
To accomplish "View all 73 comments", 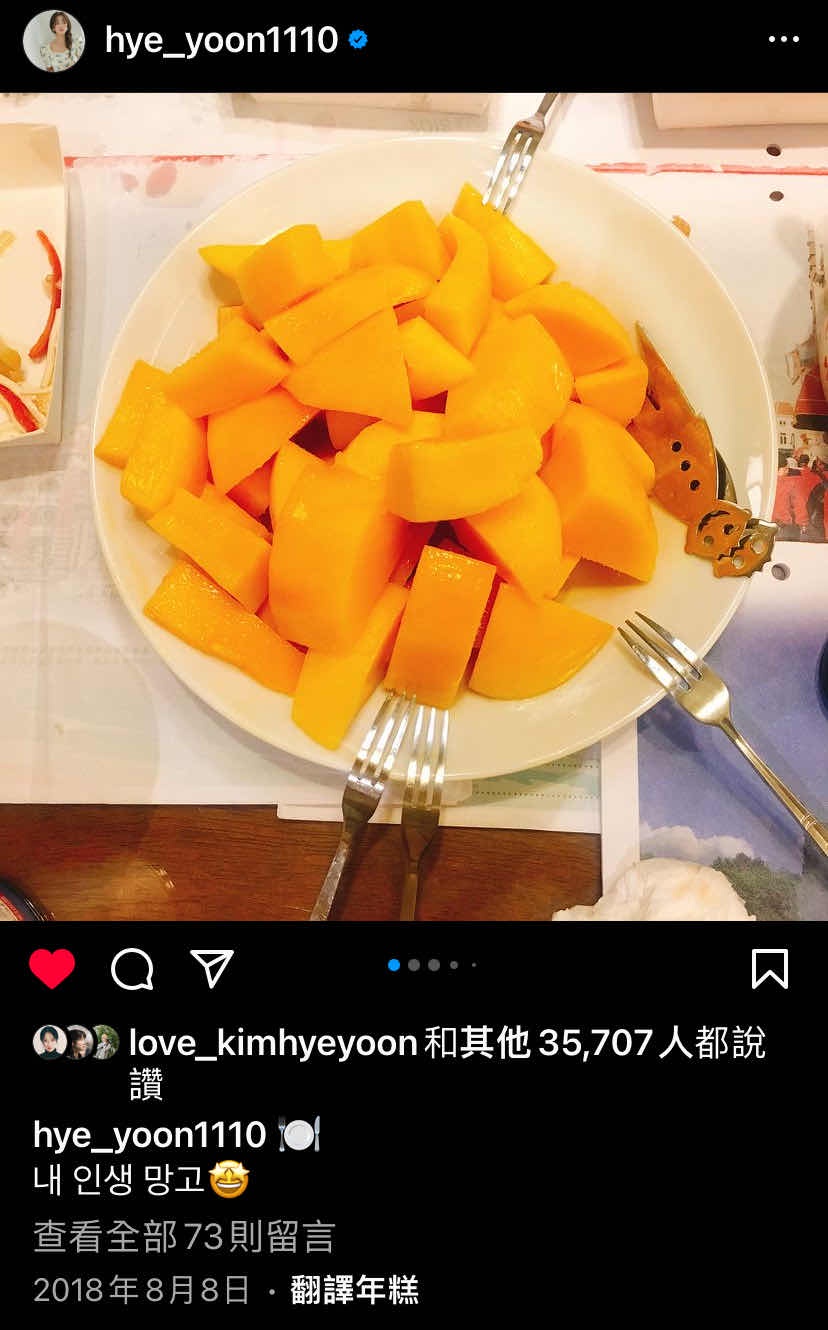I will tap(184, 1237).
